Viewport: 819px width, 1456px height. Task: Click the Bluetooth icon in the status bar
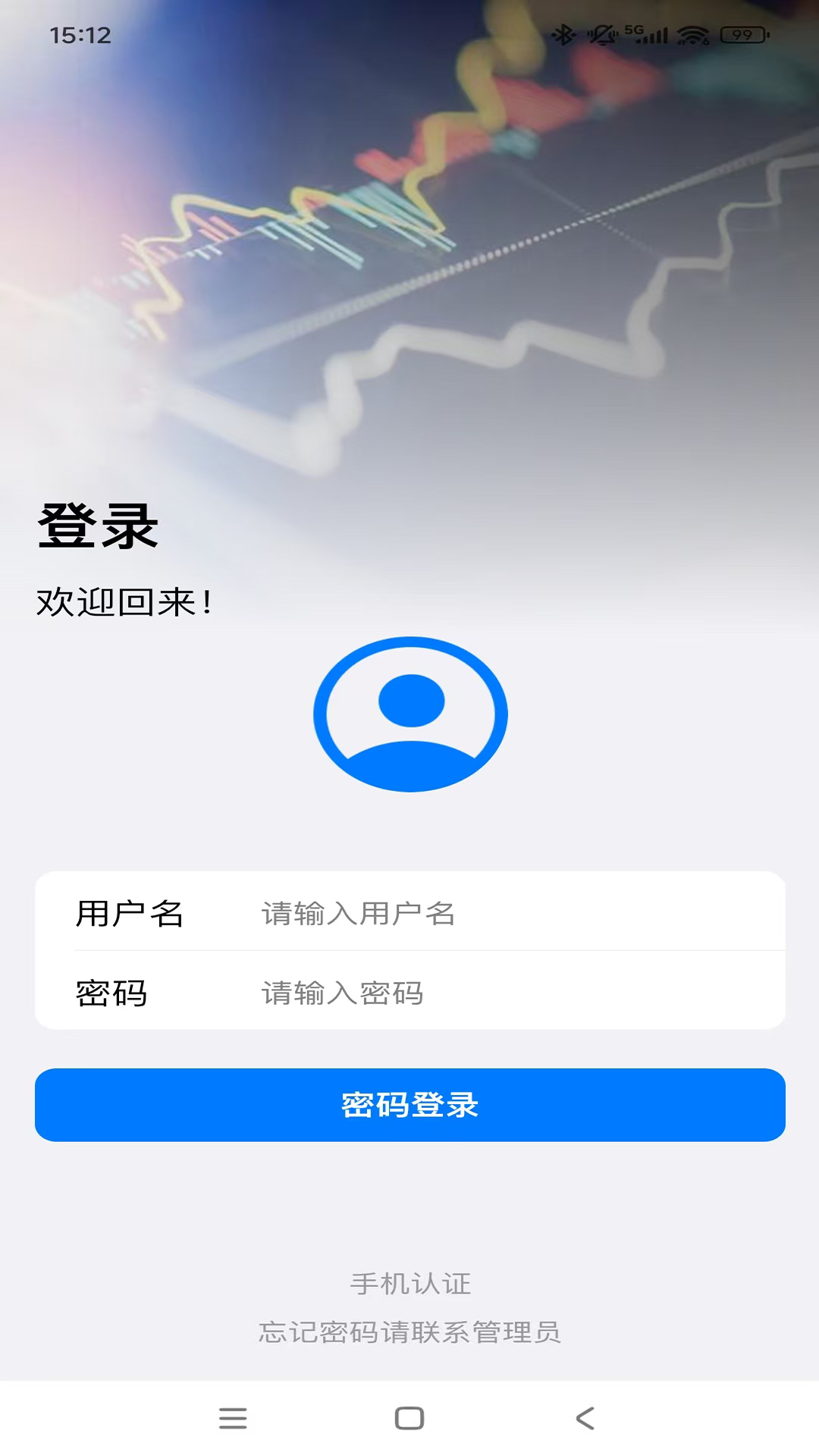[x=564, y=33]
